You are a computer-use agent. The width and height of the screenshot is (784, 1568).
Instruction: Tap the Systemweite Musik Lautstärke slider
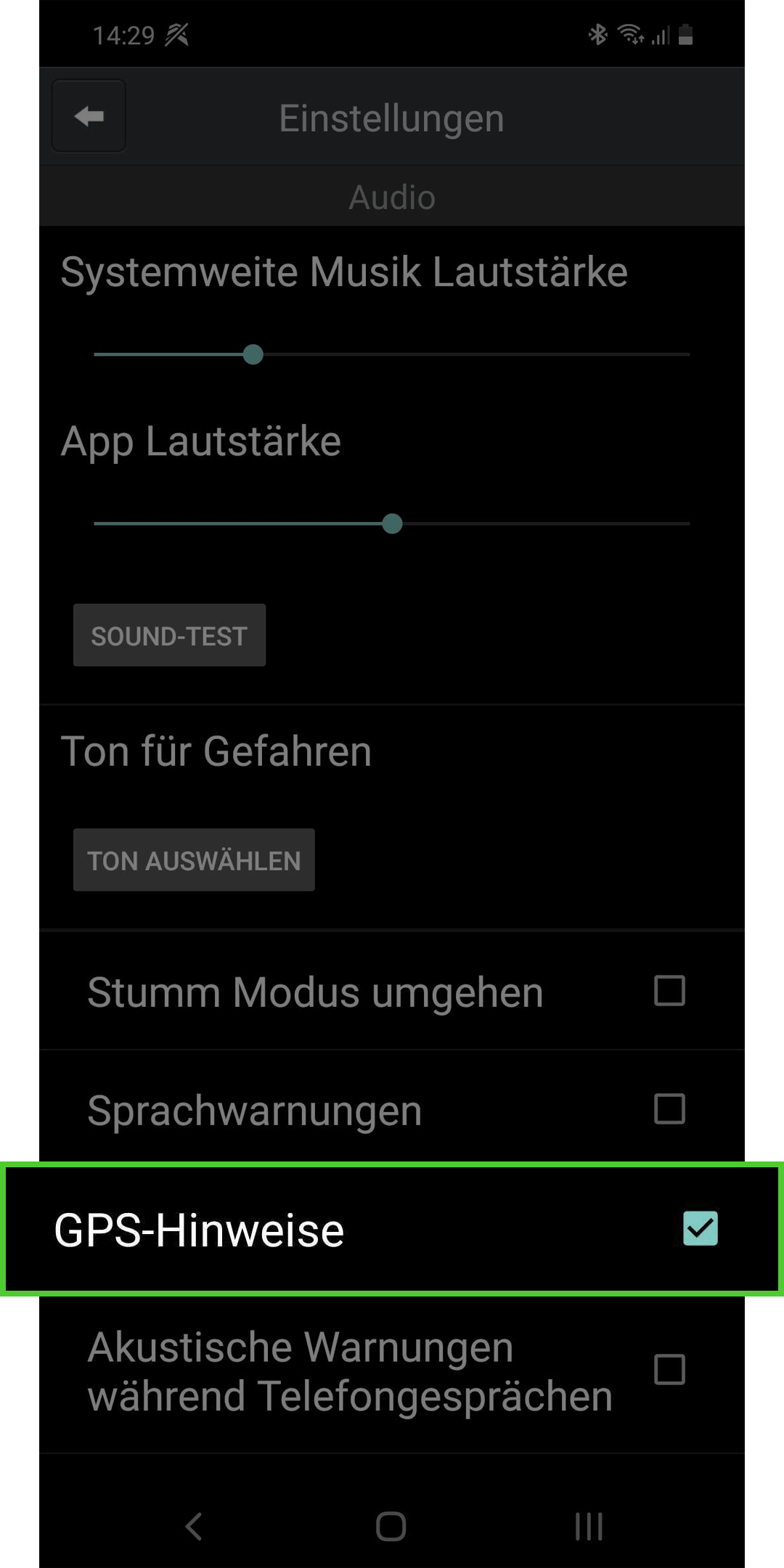pyautogui.click(x=392, y=354)
